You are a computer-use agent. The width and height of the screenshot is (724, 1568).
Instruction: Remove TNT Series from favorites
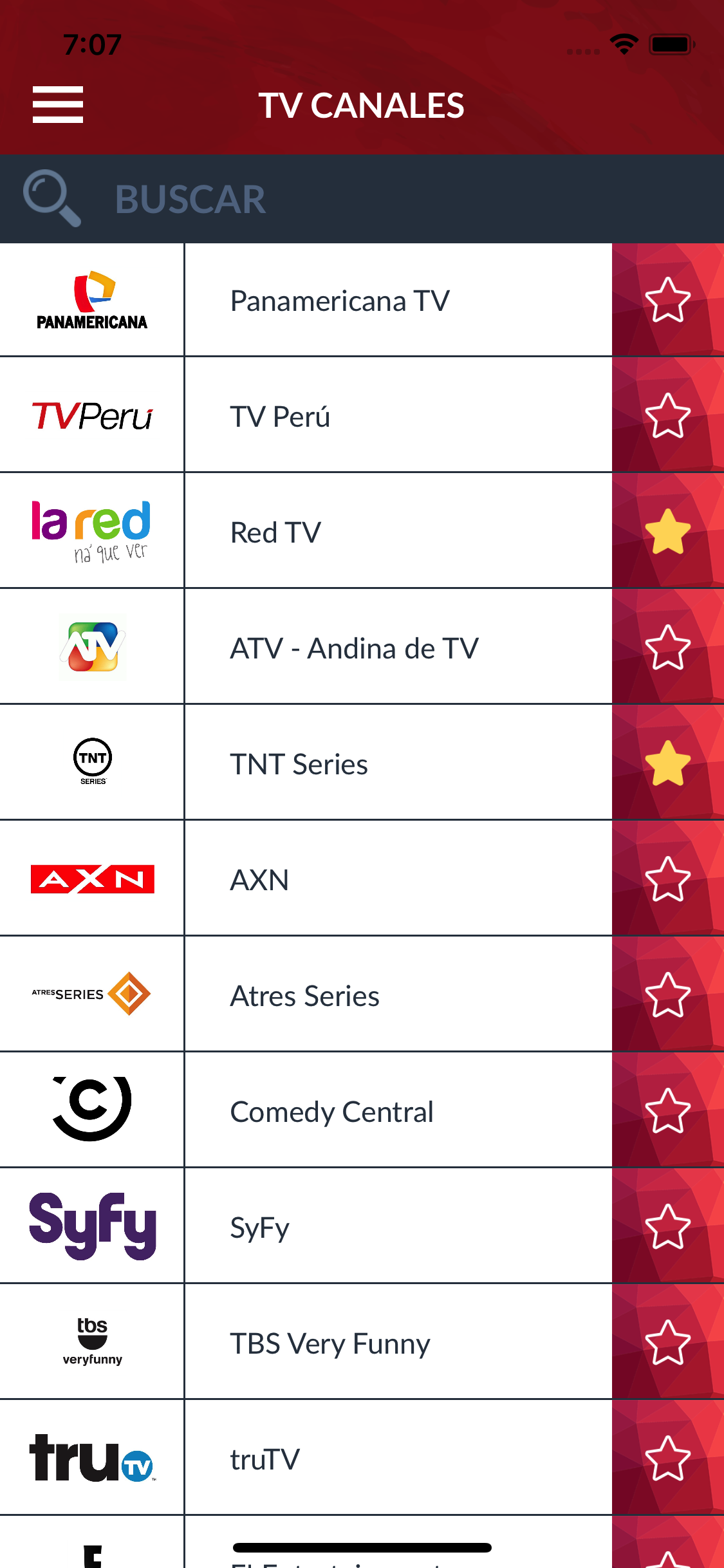[x=667, y=762]
